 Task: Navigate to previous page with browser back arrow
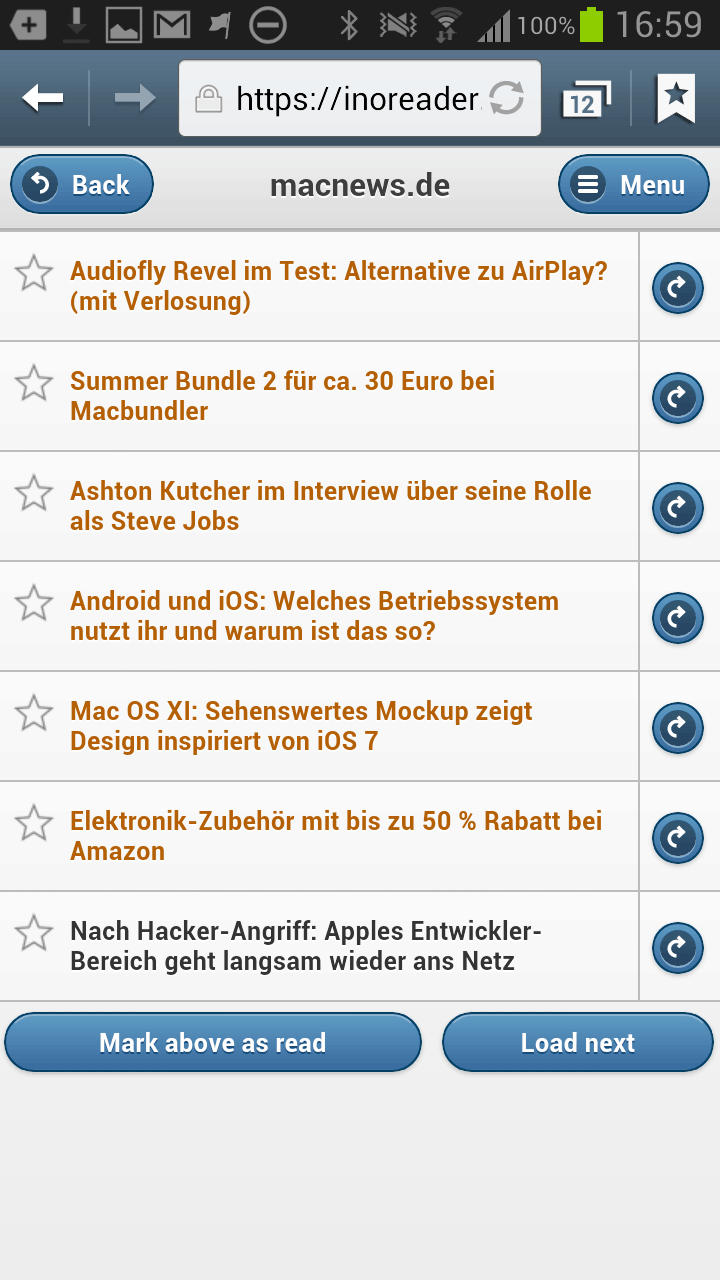43,98
